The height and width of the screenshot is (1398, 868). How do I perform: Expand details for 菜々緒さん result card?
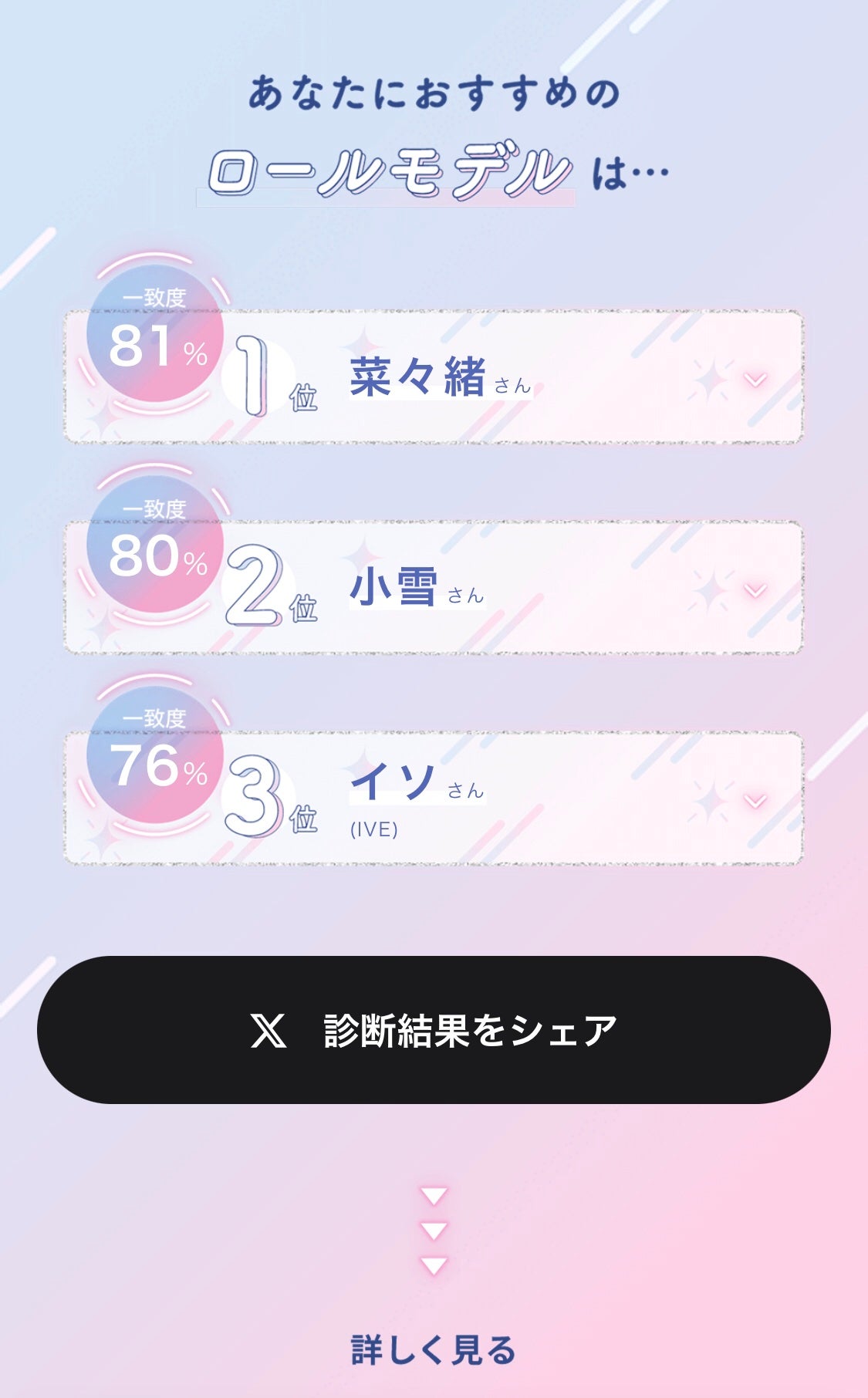(x=754, y=380)
